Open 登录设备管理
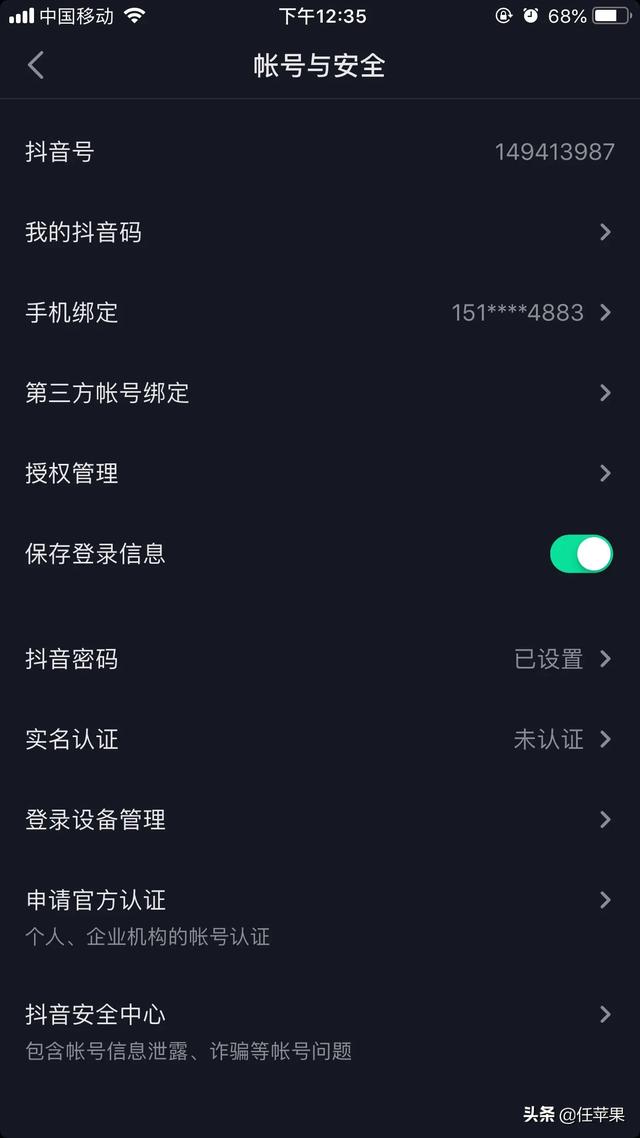This screenshot has width=640, height=1138. pyautogui.click(x=320, y=820)
